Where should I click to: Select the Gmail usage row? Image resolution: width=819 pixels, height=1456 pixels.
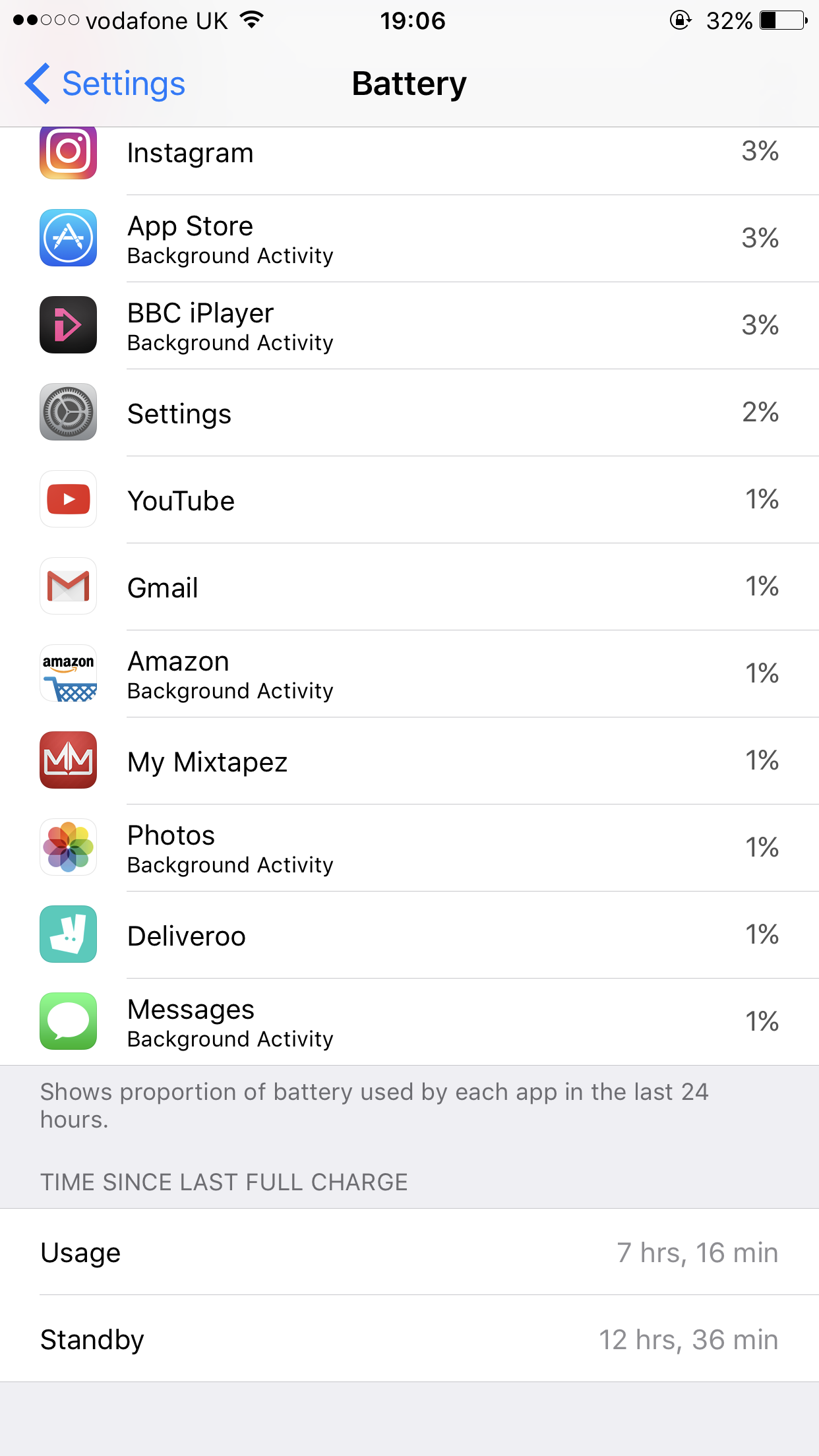pos(409,587)
